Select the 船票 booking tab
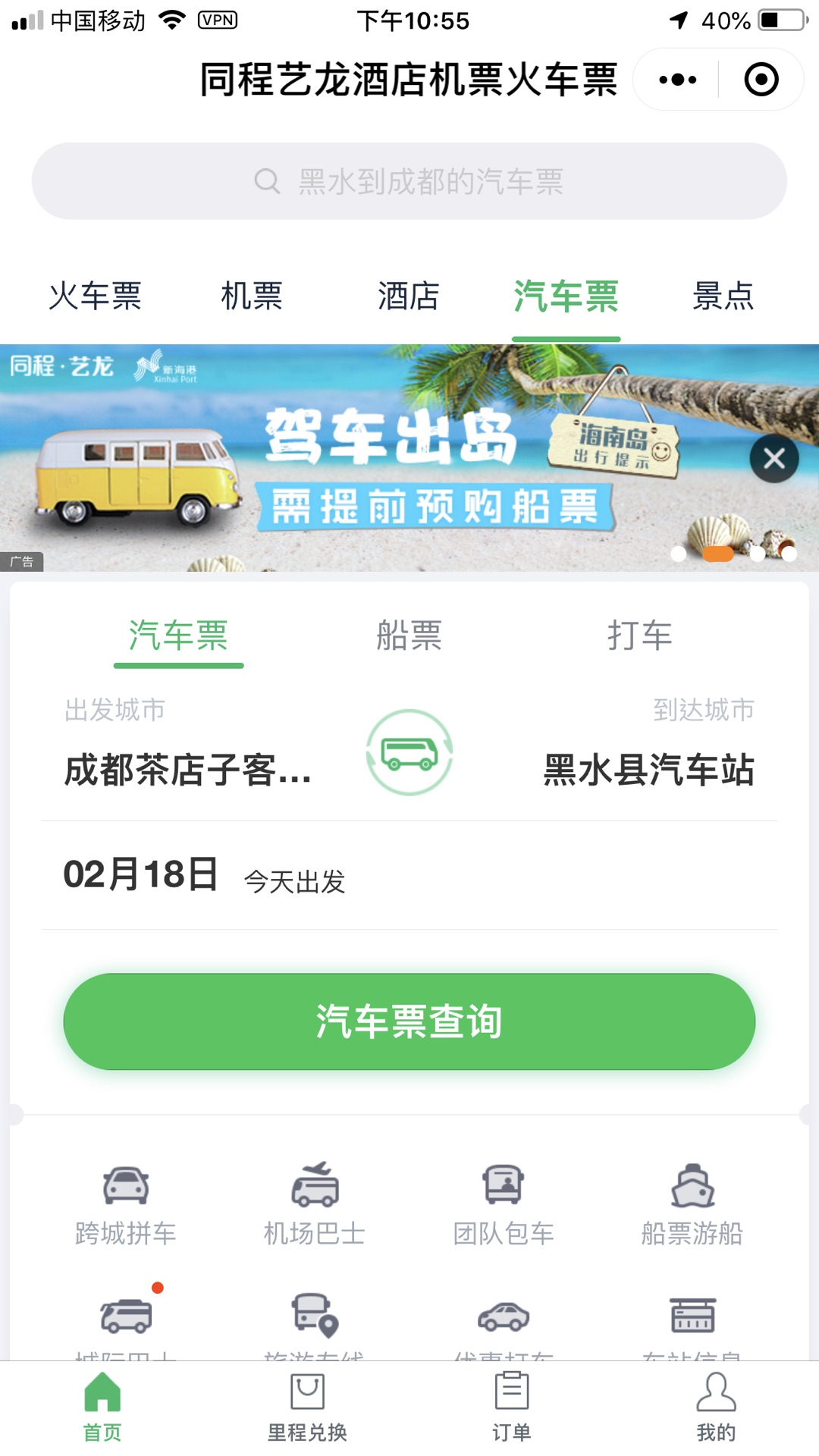Screen dimensions: 819x1456 [x=409, y=635]
